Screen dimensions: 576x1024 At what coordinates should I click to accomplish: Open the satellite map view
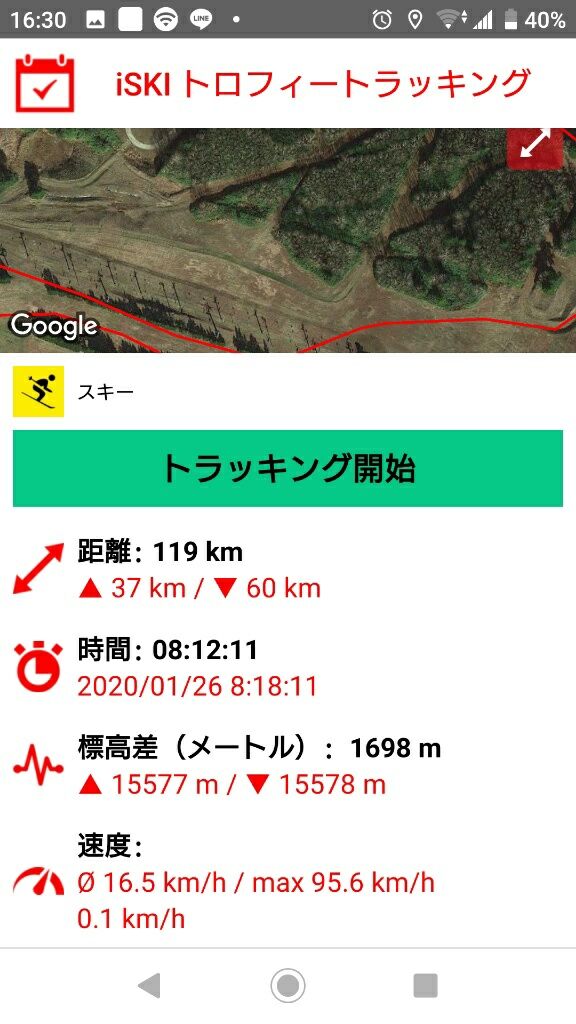point(288,240)
